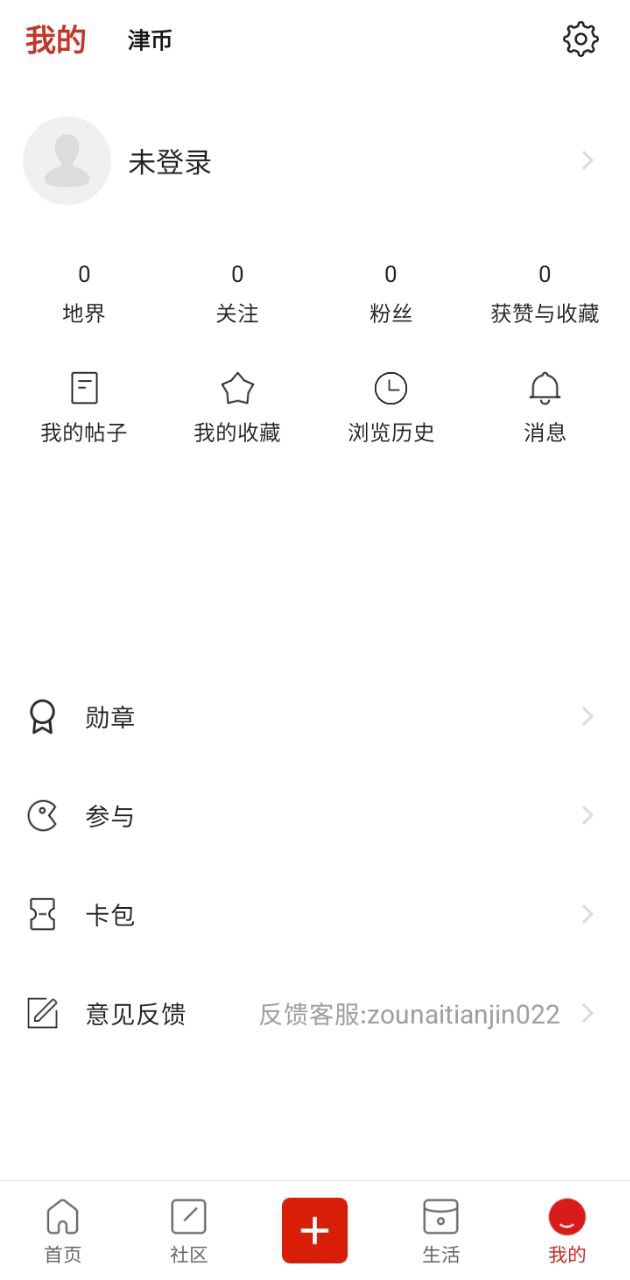Tap 未登录 to log in
Image resolution: width=630 pixels, height=1280 pixels.
[170, 162]
